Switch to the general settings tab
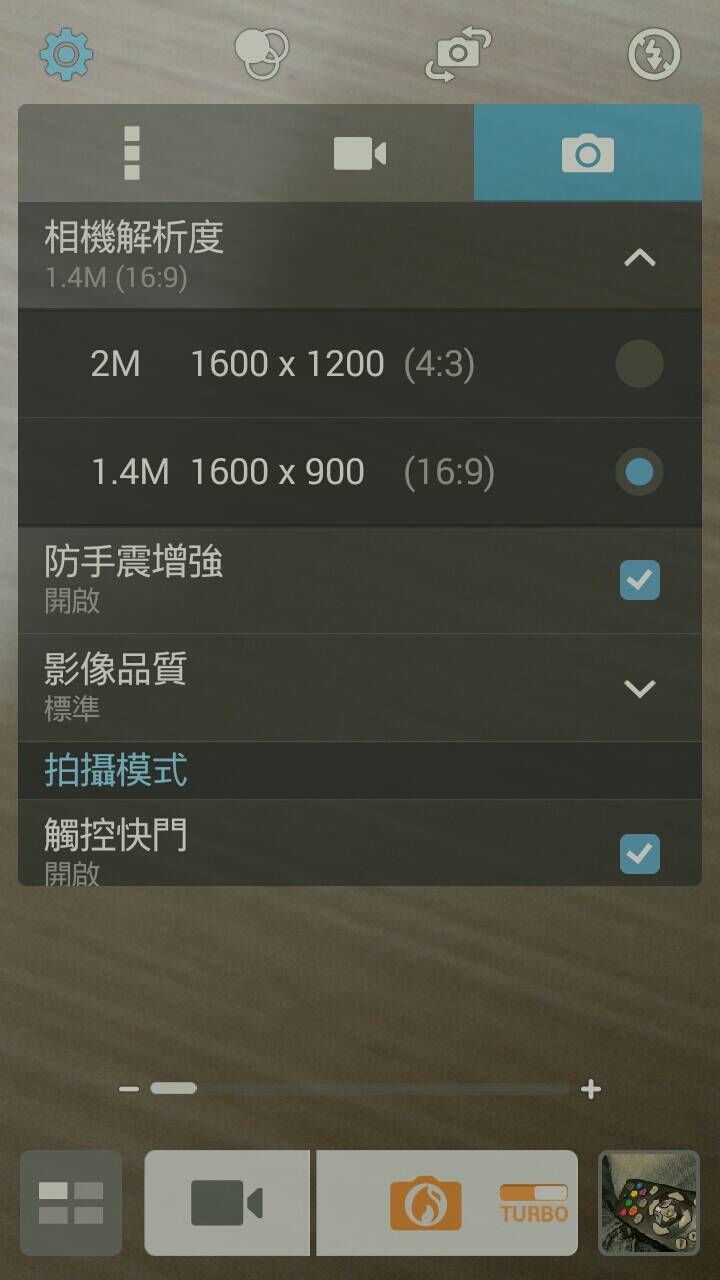Viewport: 720px width, 1280px height. coord(132,153)
